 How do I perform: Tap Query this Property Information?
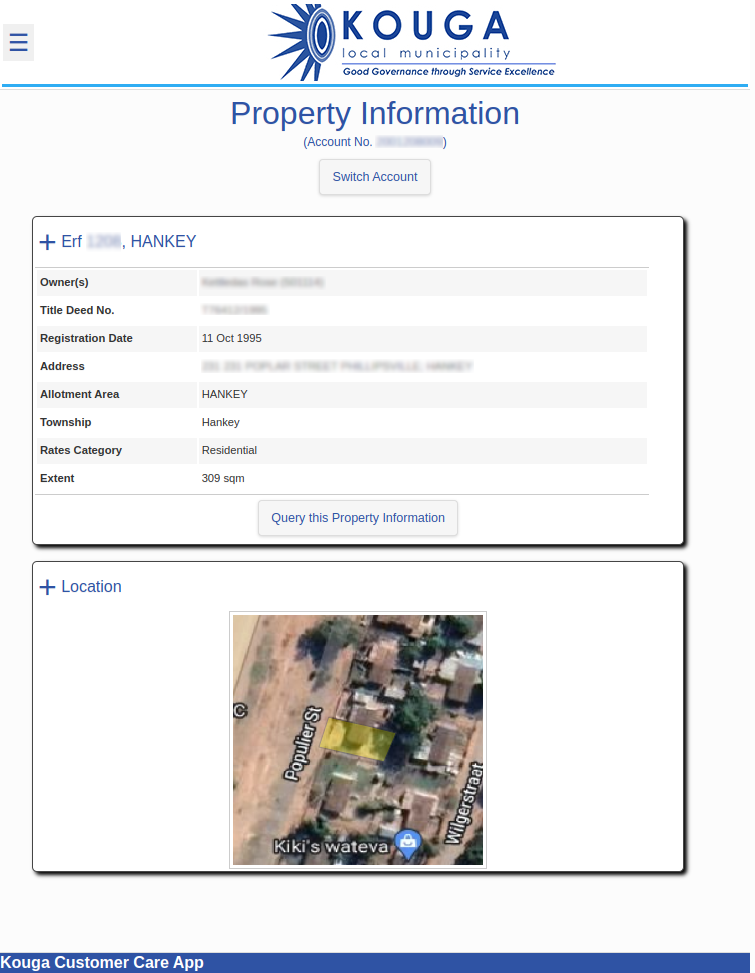pos(358,518)
